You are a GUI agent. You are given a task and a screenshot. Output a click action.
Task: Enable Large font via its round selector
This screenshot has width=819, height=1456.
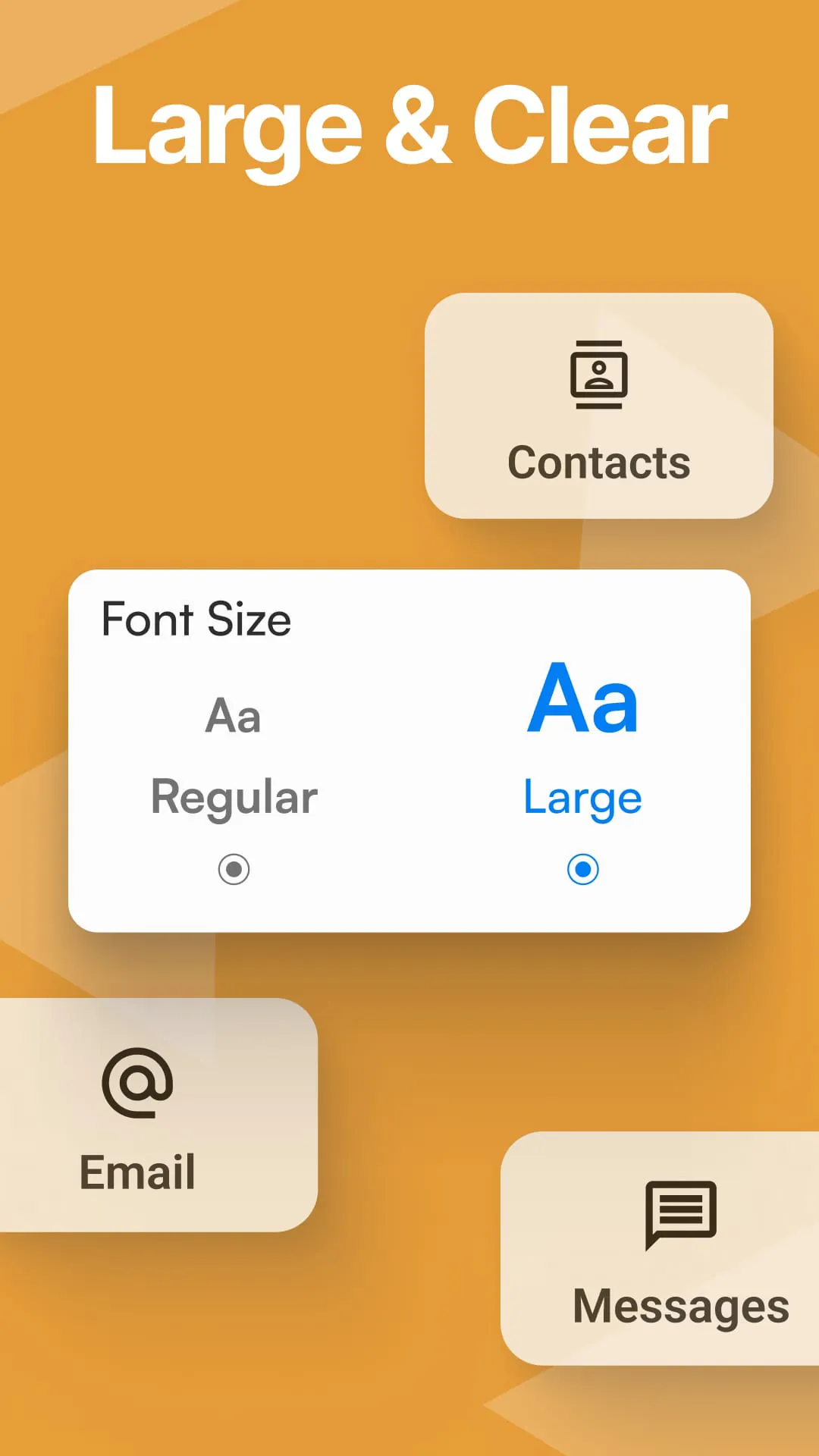pyautogui.click(x=581, y=871)
